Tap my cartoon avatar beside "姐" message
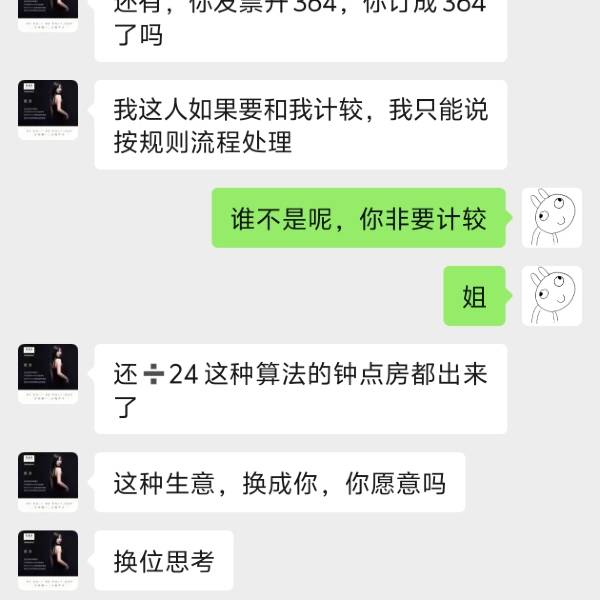 click(552, 296)
